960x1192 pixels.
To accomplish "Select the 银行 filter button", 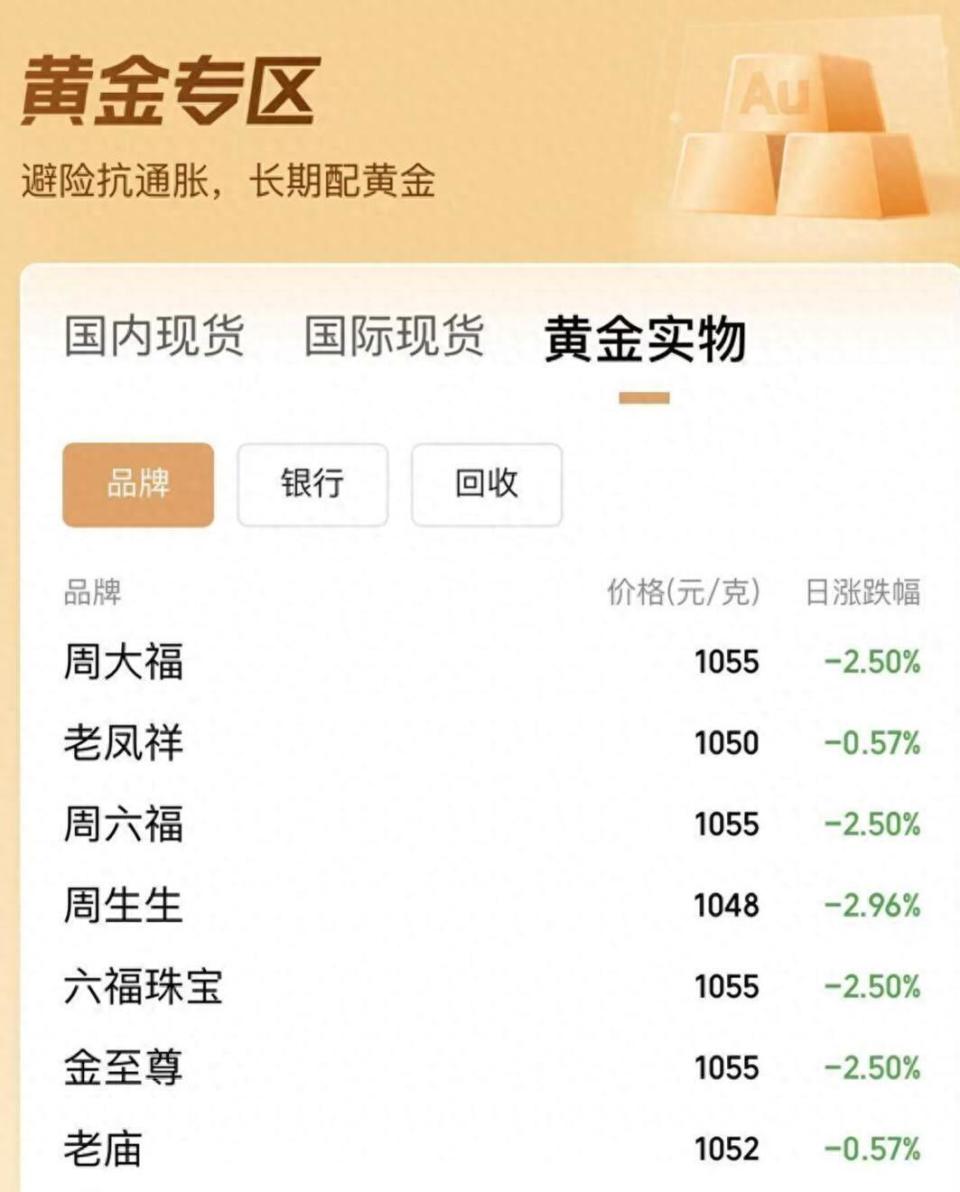I will (x=311, y=484).
